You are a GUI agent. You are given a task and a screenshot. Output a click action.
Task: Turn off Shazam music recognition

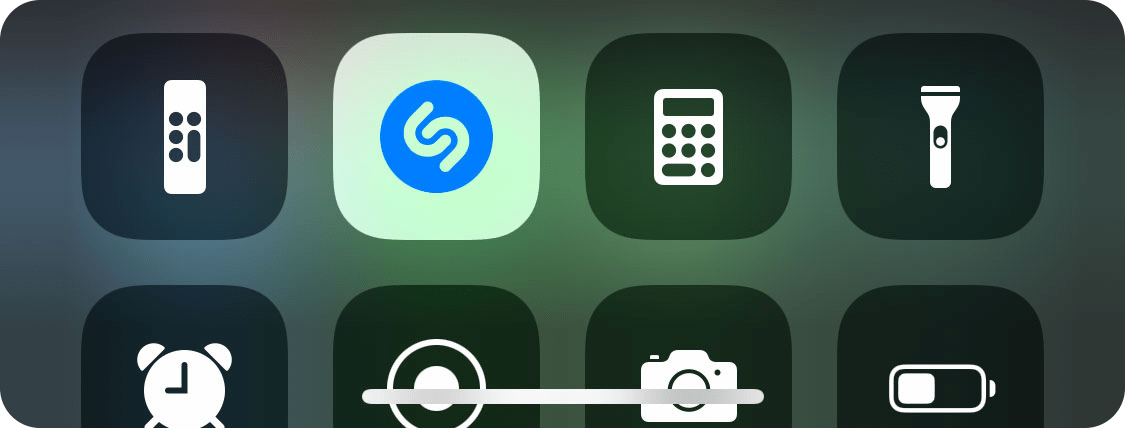pyautogui.click(x=436, y=136)
